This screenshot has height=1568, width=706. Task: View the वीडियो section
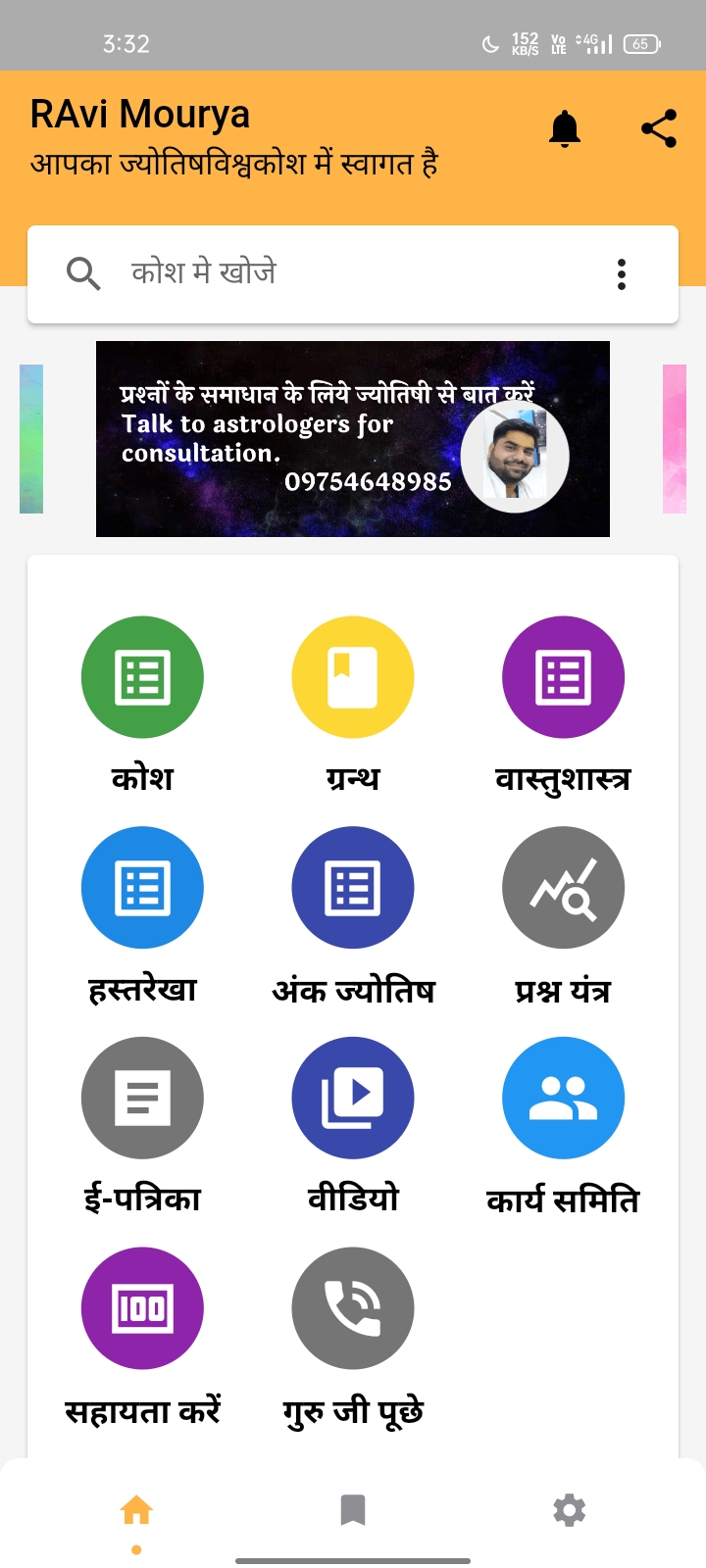pos(353,1098)
